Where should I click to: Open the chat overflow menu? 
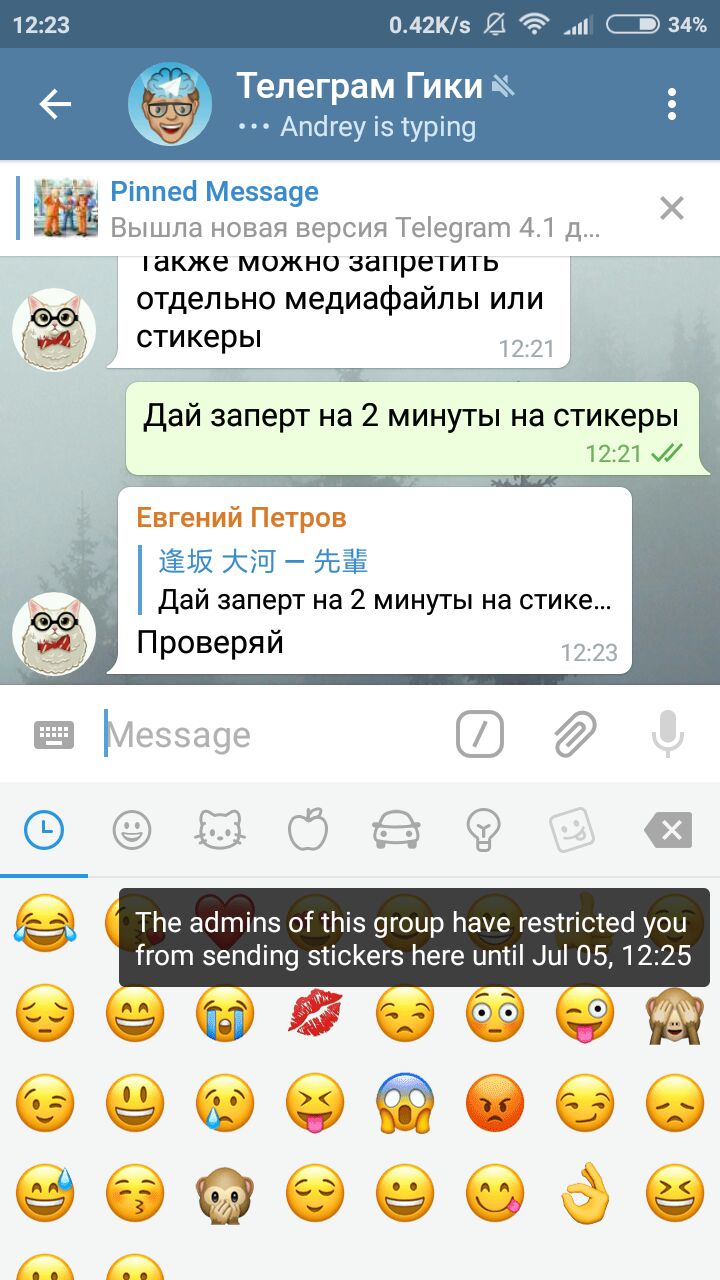click(x=672, y=104)
